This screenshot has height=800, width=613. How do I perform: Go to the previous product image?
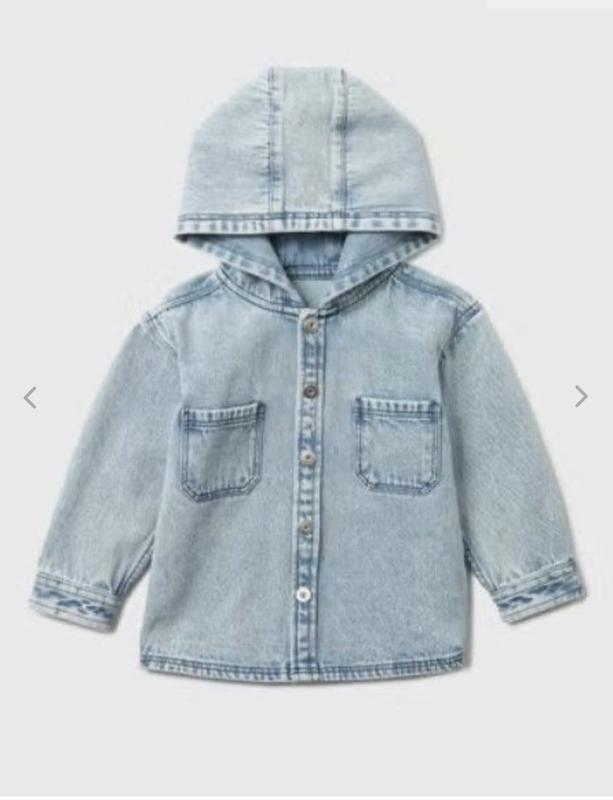tap(30, 398)
